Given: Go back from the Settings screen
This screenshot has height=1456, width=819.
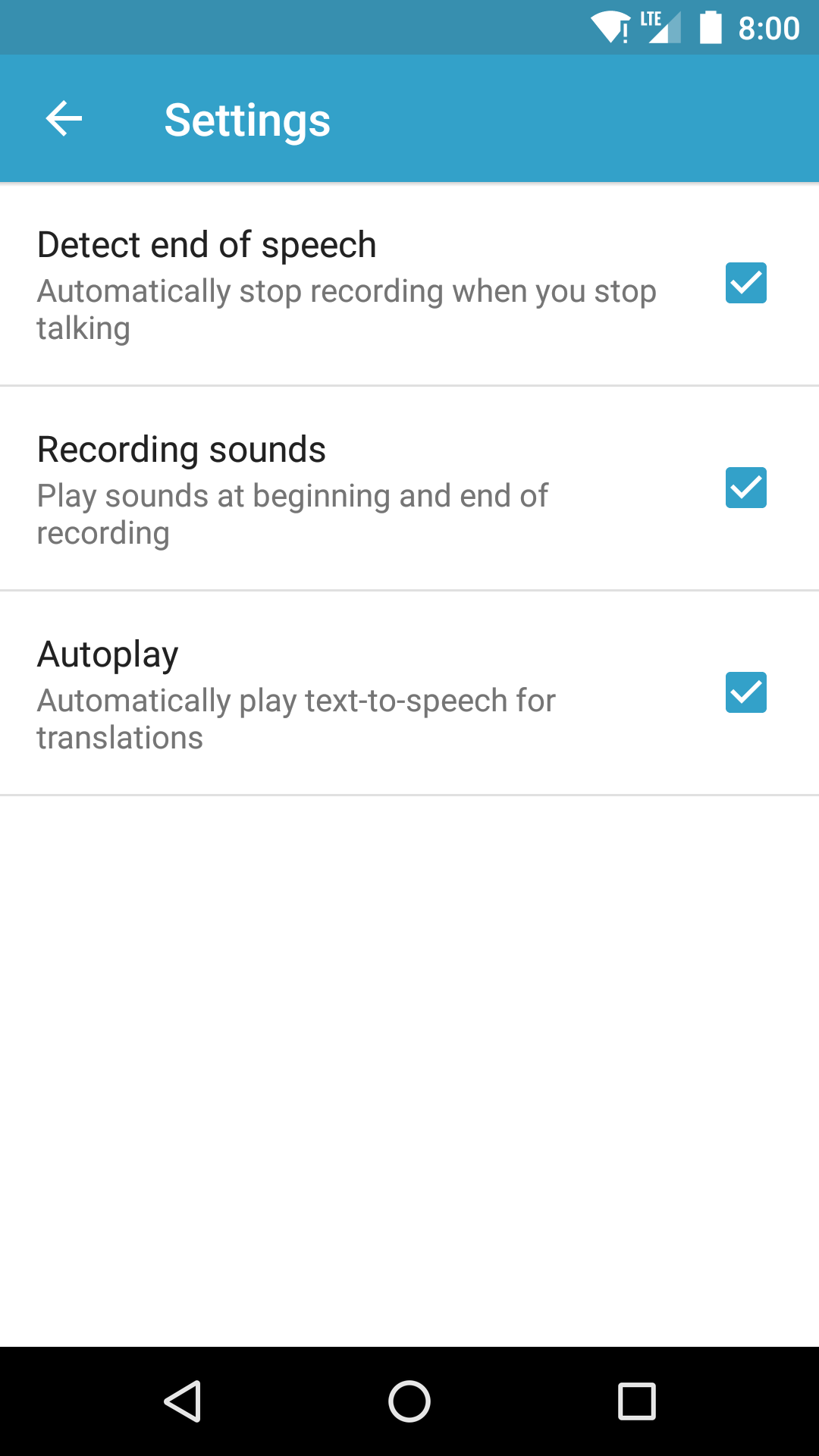Looking at the screenshot, I should [64, 119].
